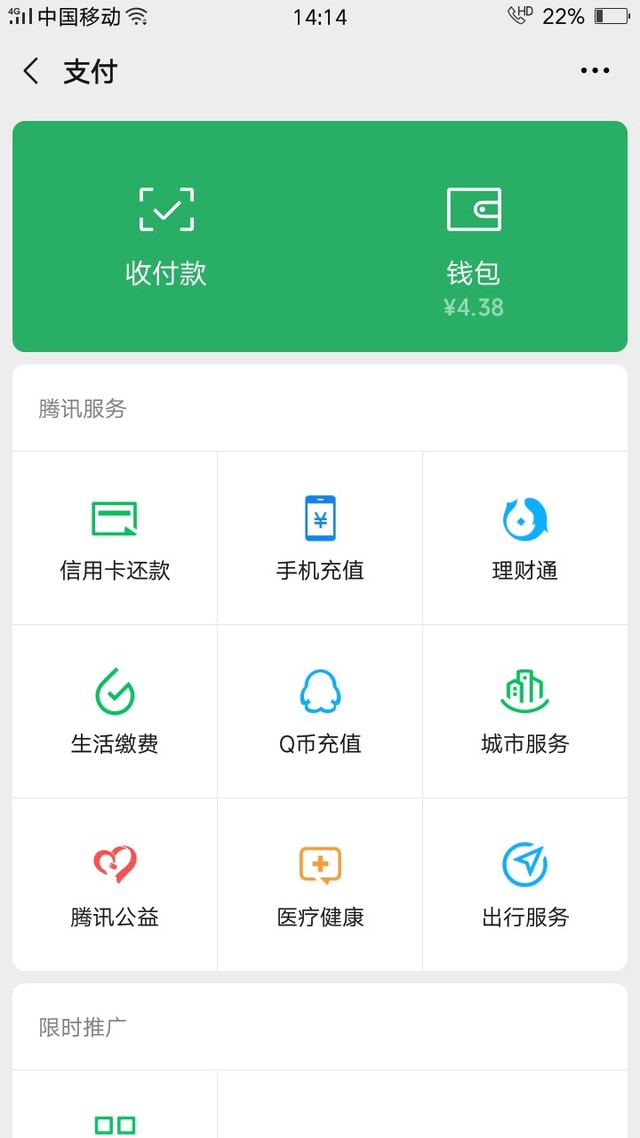Choose Q币充值
The width and height of the screenshot is (640, 1138).
(320, 711)
